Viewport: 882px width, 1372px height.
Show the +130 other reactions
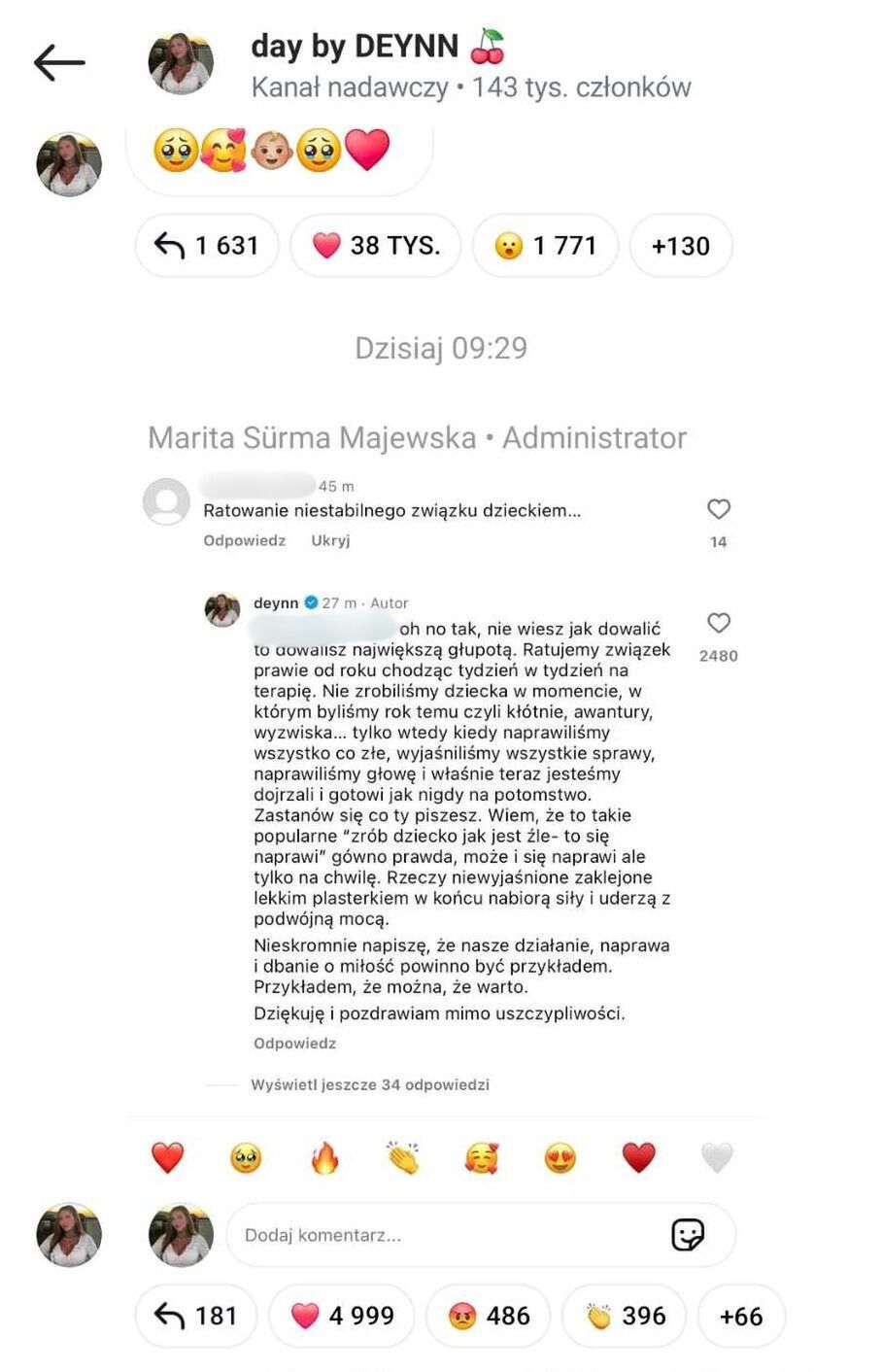[680, 246]
